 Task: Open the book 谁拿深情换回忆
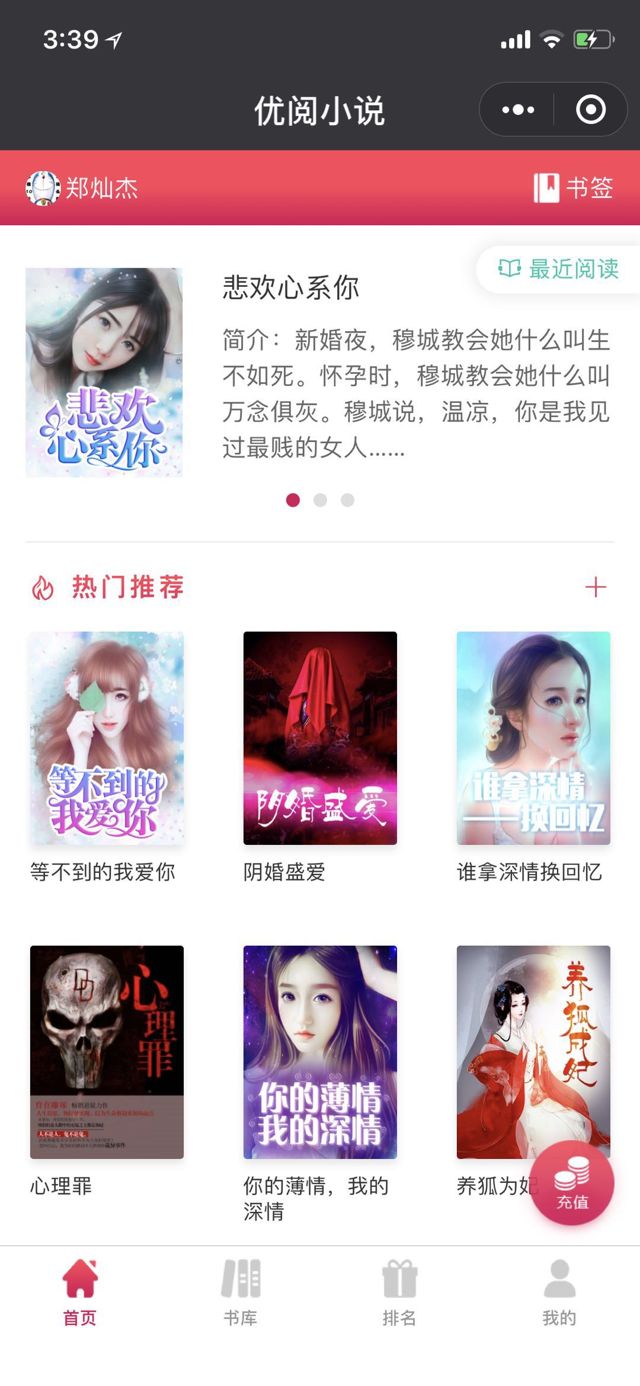pos(533,738)
